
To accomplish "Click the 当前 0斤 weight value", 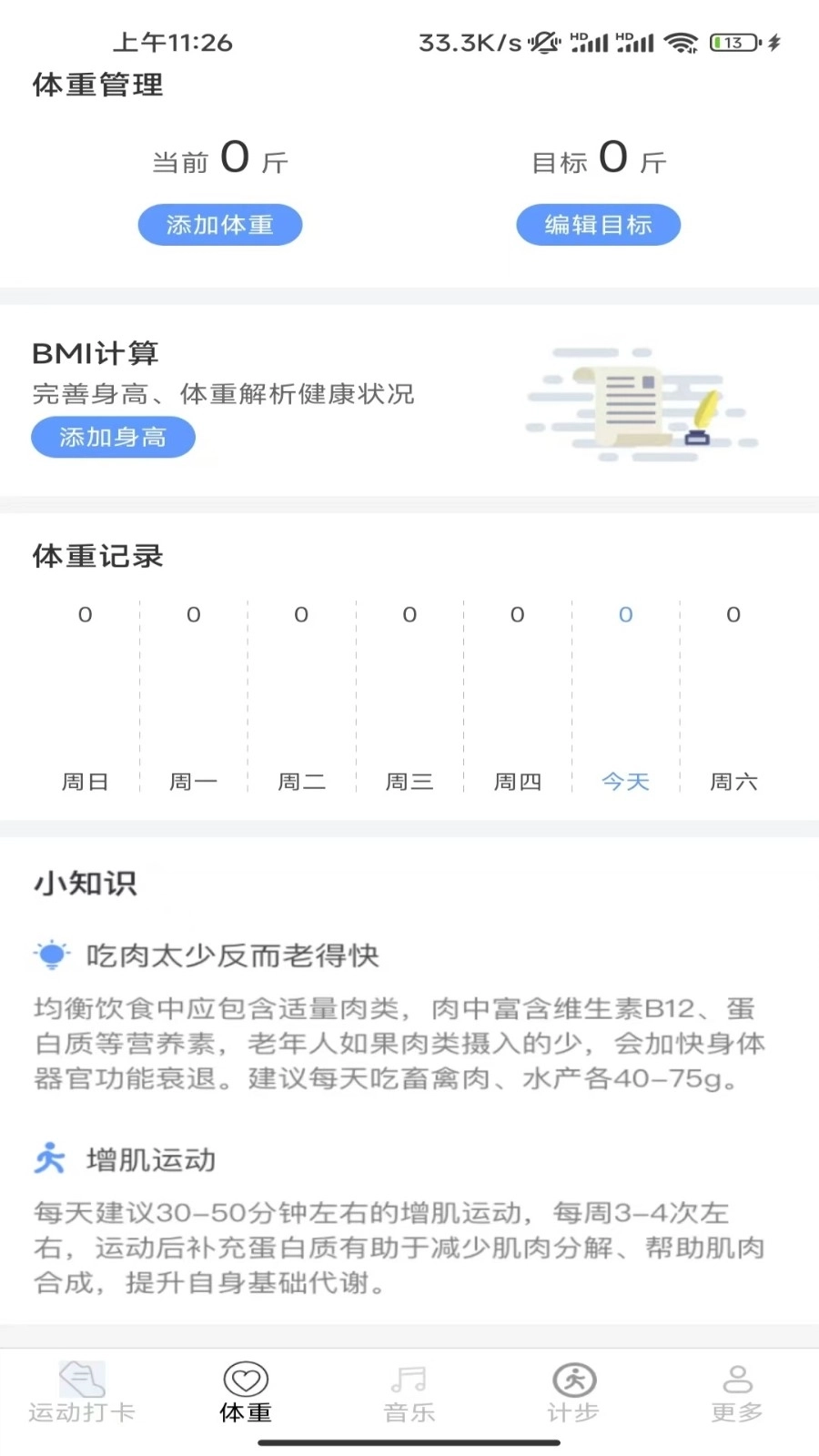I will (218, 158).
